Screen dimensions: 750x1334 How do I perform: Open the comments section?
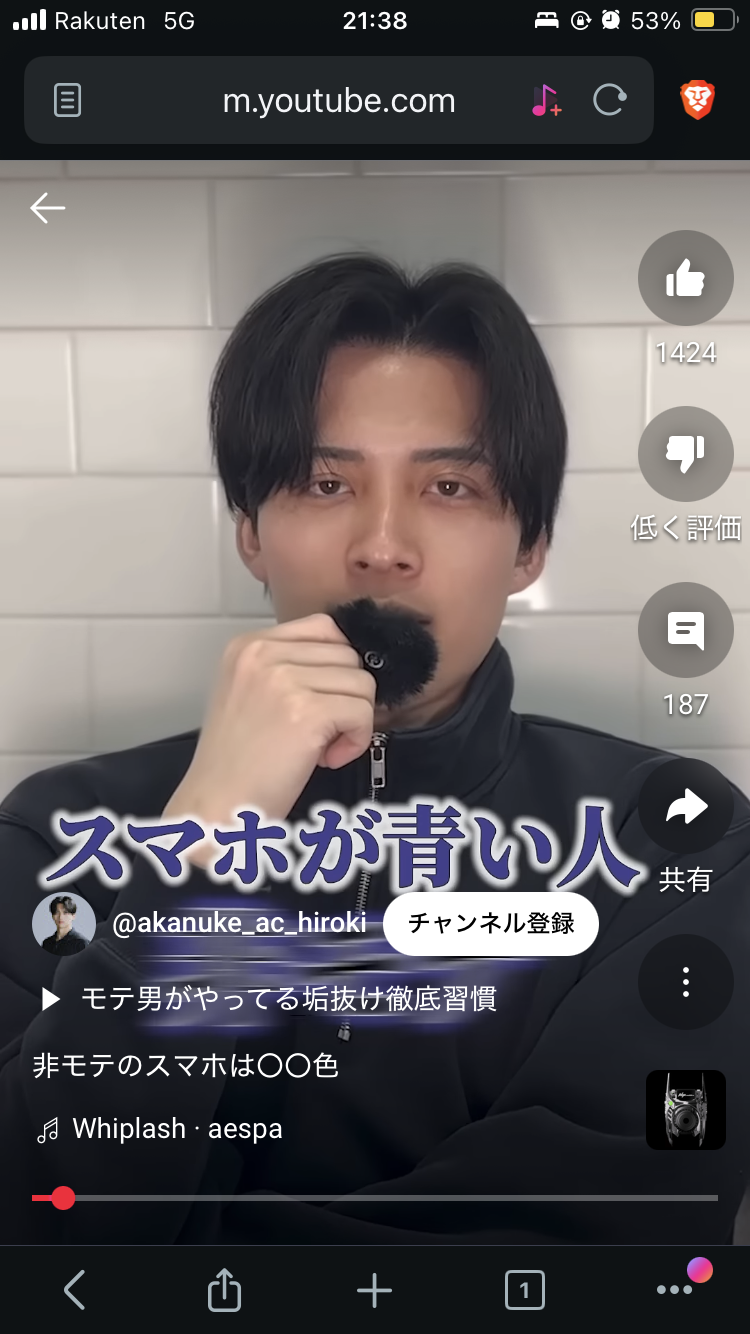(685, 631)
